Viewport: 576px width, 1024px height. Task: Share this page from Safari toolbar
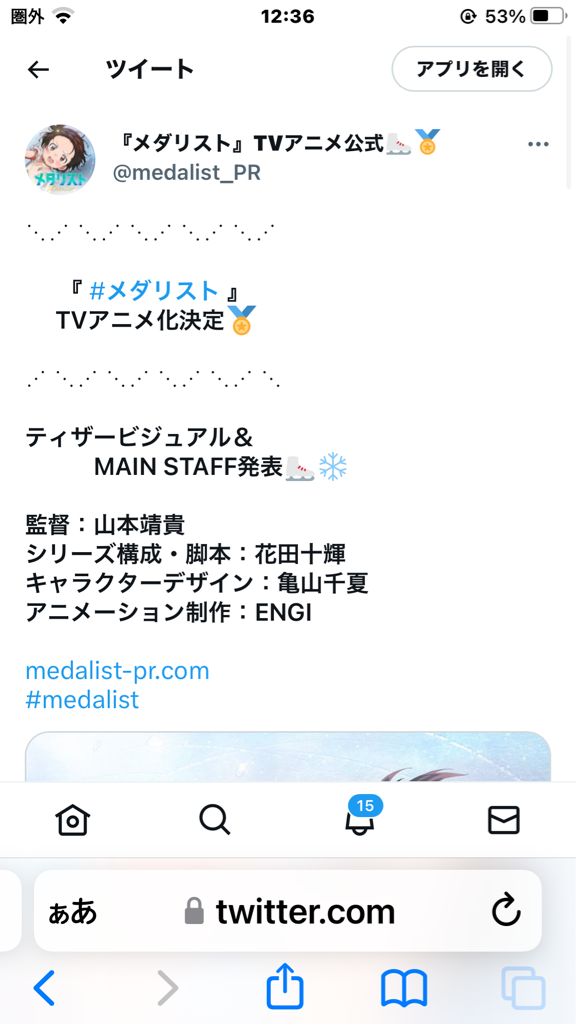pos(285,986)
